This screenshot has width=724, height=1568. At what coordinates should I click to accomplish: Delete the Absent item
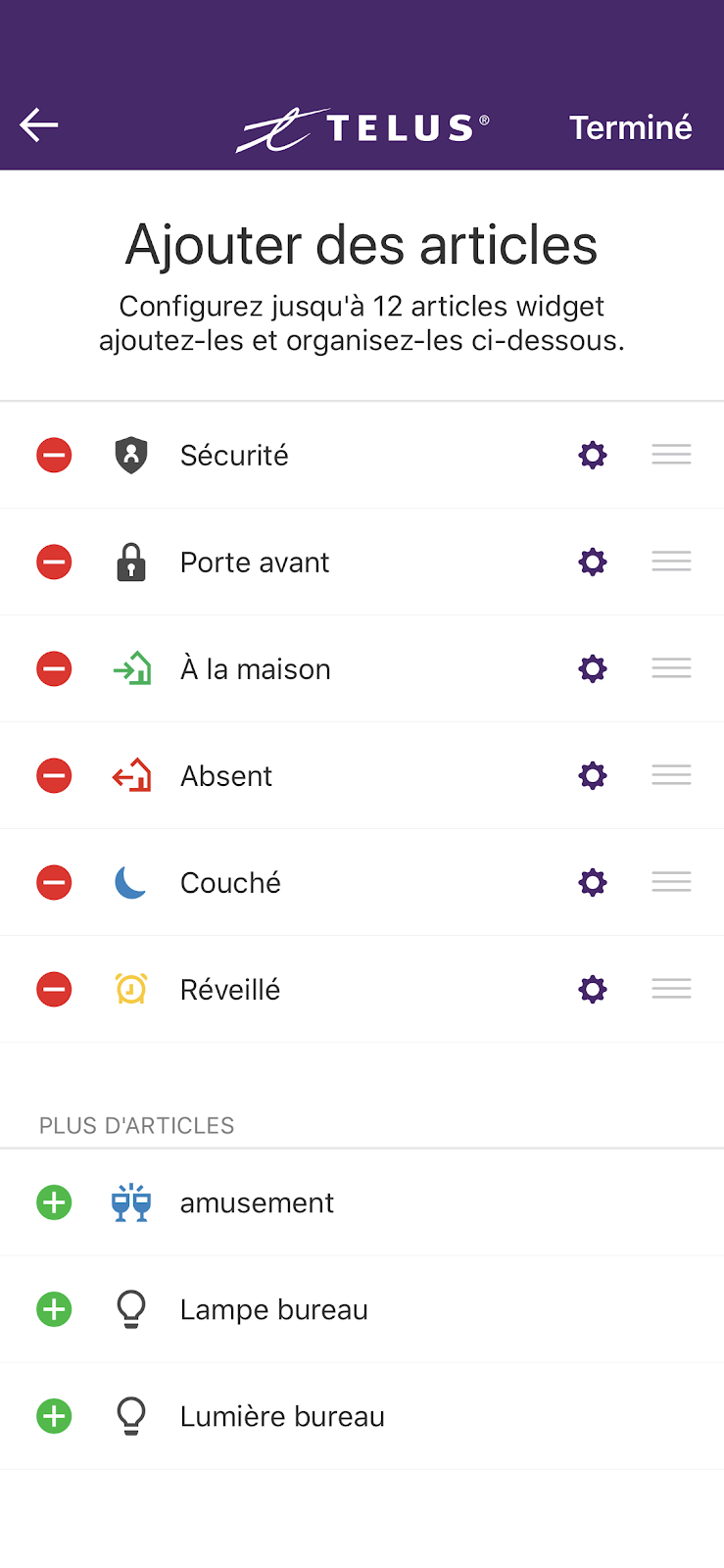[54, 775]
